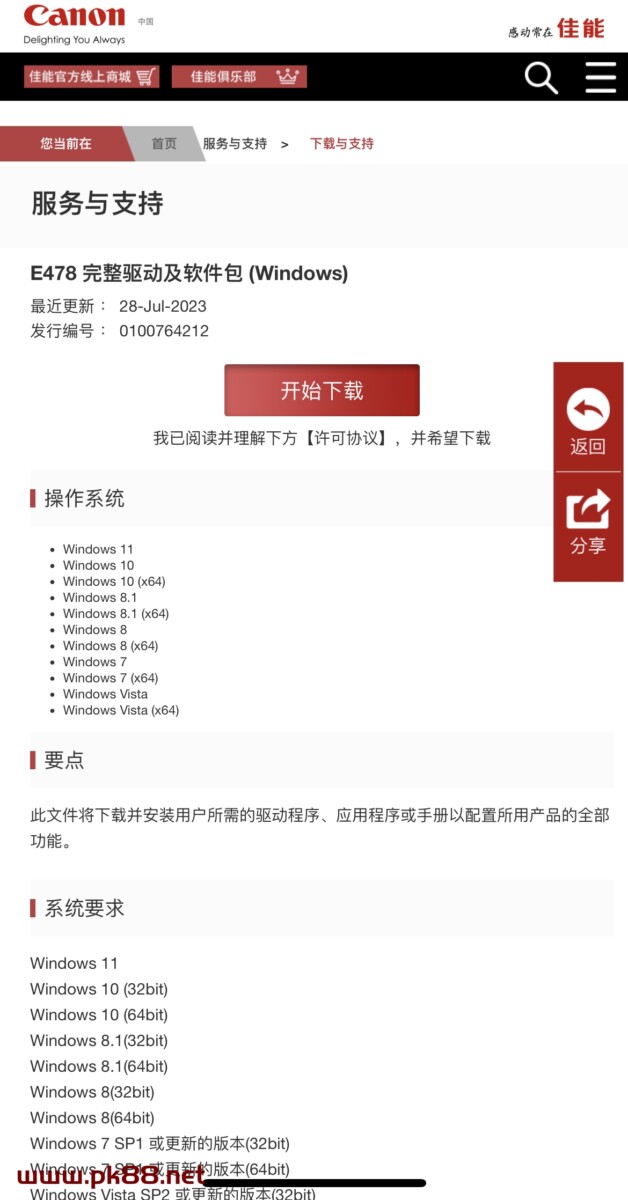This screenshot has height=1200, width=628.
Task: Open the search magnifier icon
Action: pos(541,77)
